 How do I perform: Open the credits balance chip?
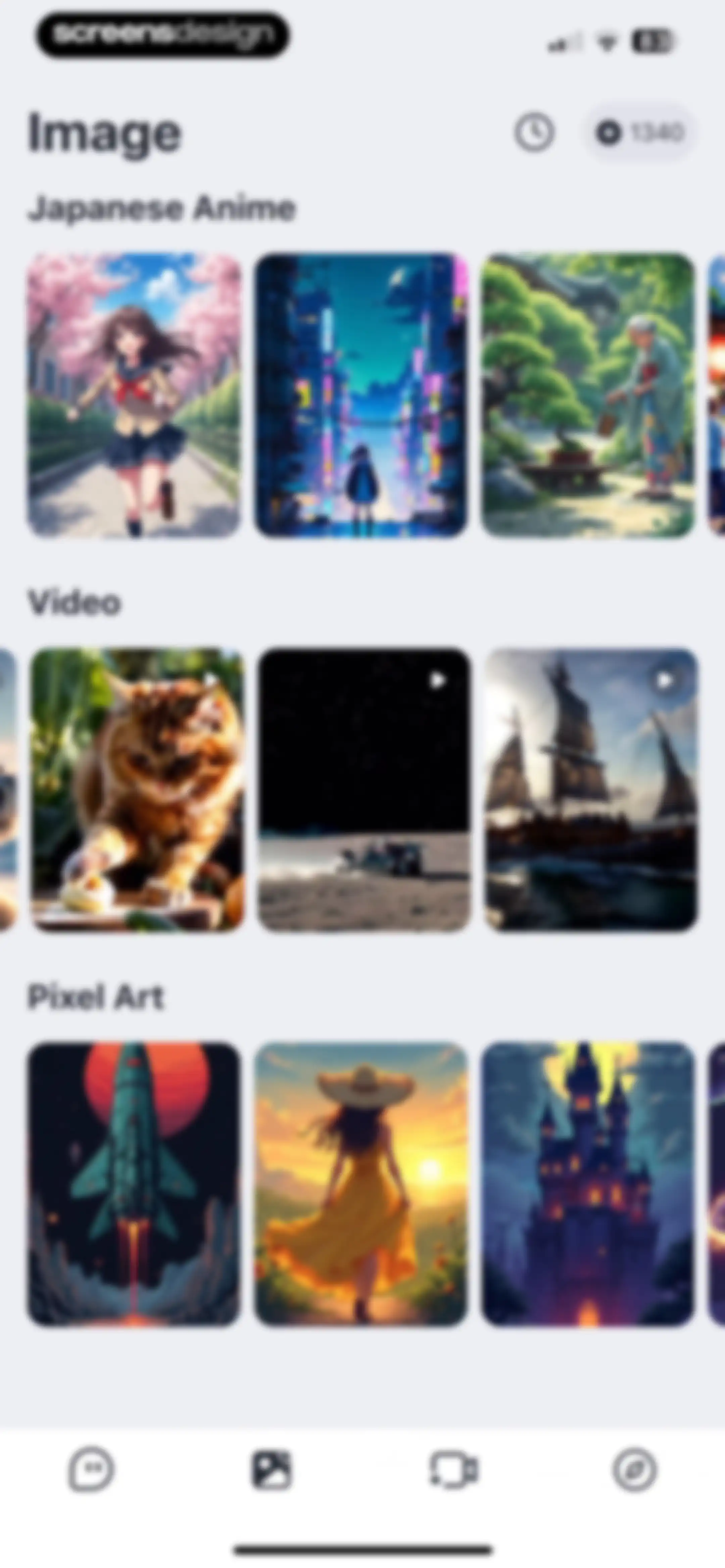(639, 132)
